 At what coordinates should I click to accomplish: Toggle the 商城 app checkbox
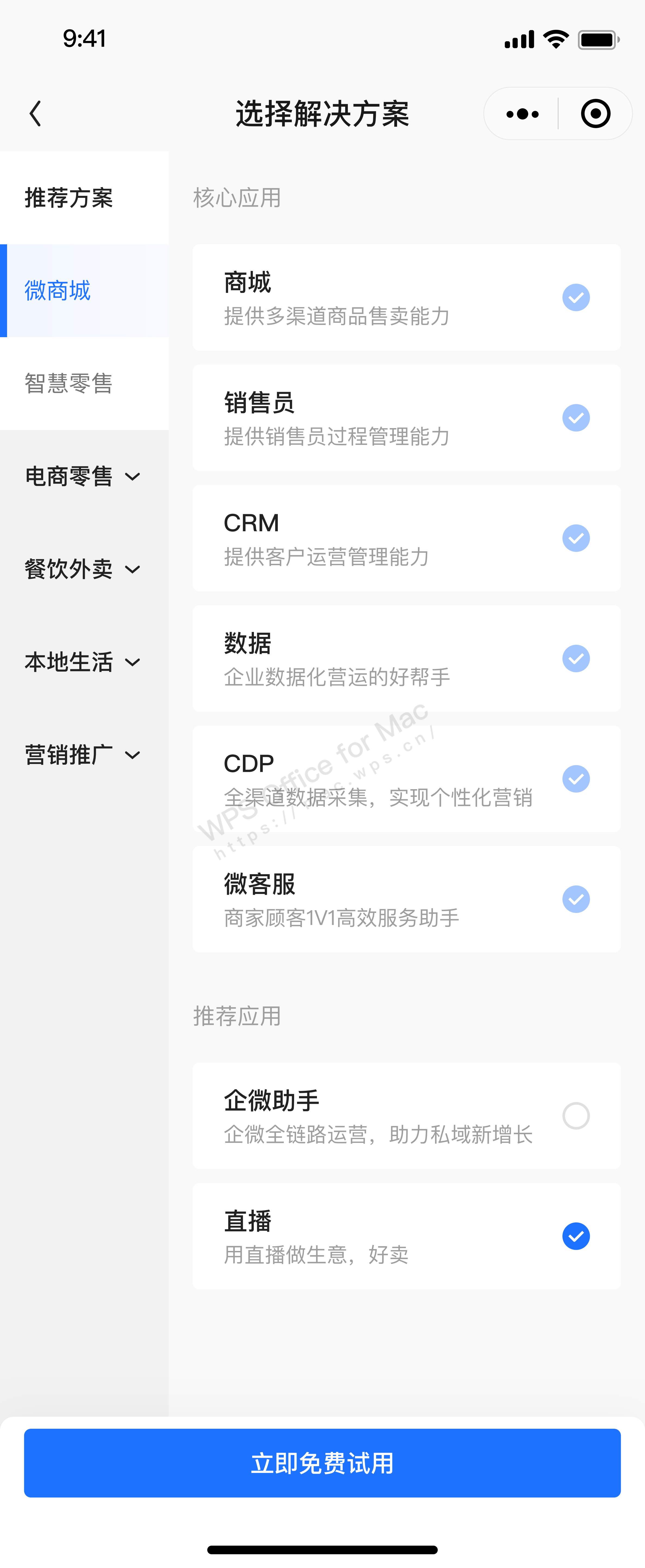point(575,298)
